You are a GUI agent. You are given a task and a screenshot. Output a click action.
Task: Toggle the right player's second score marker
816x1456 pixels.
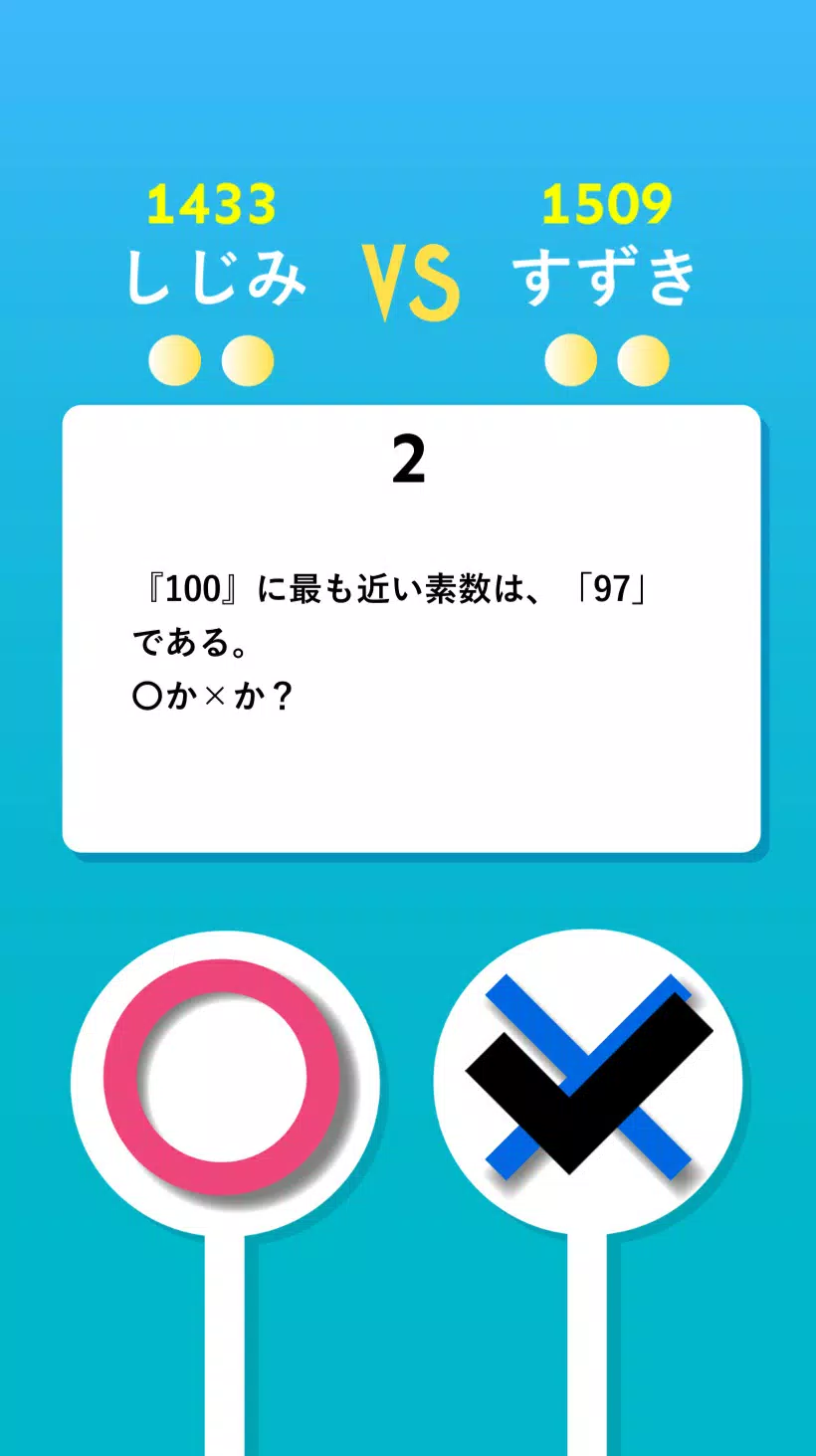[642, 361]
